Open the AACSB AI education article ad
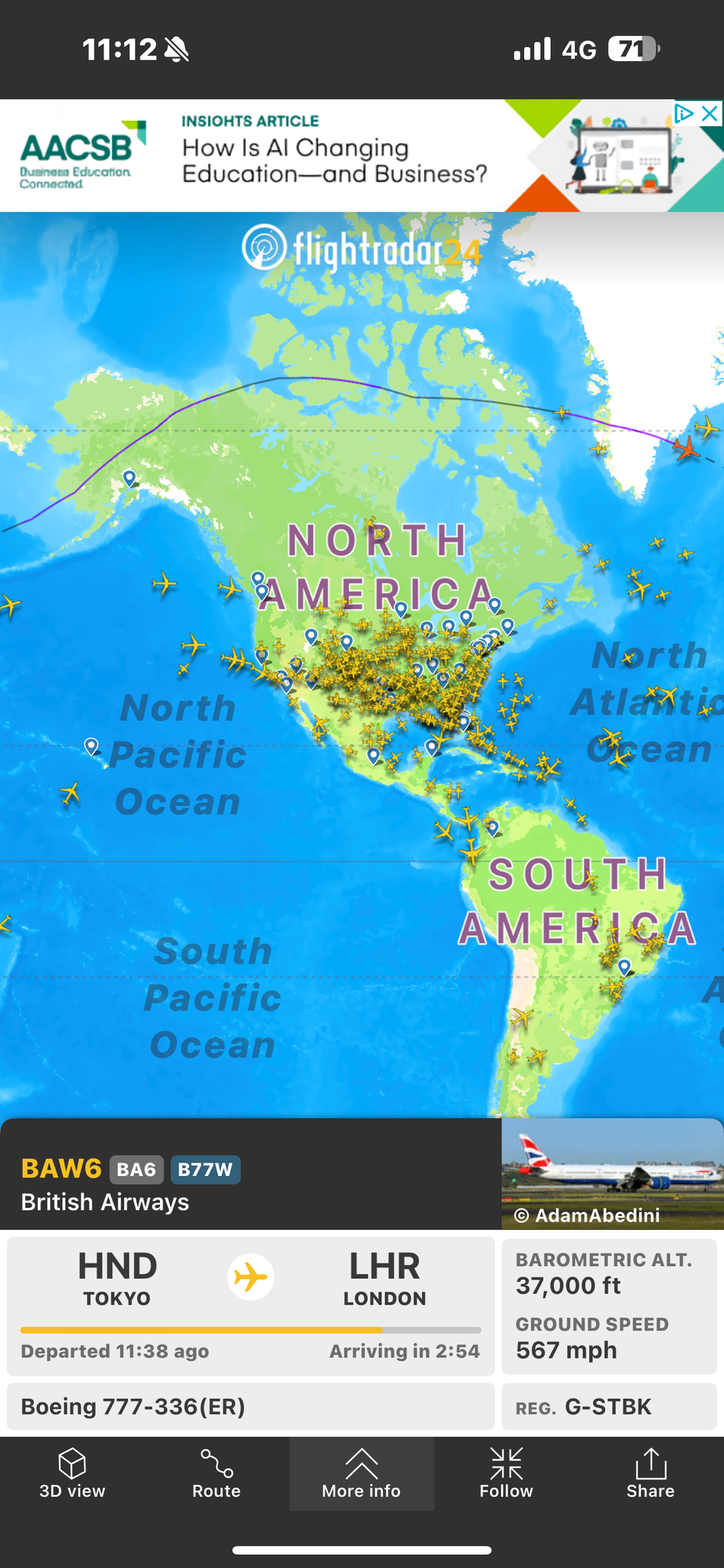The image size is (724, 1568). 334,155
